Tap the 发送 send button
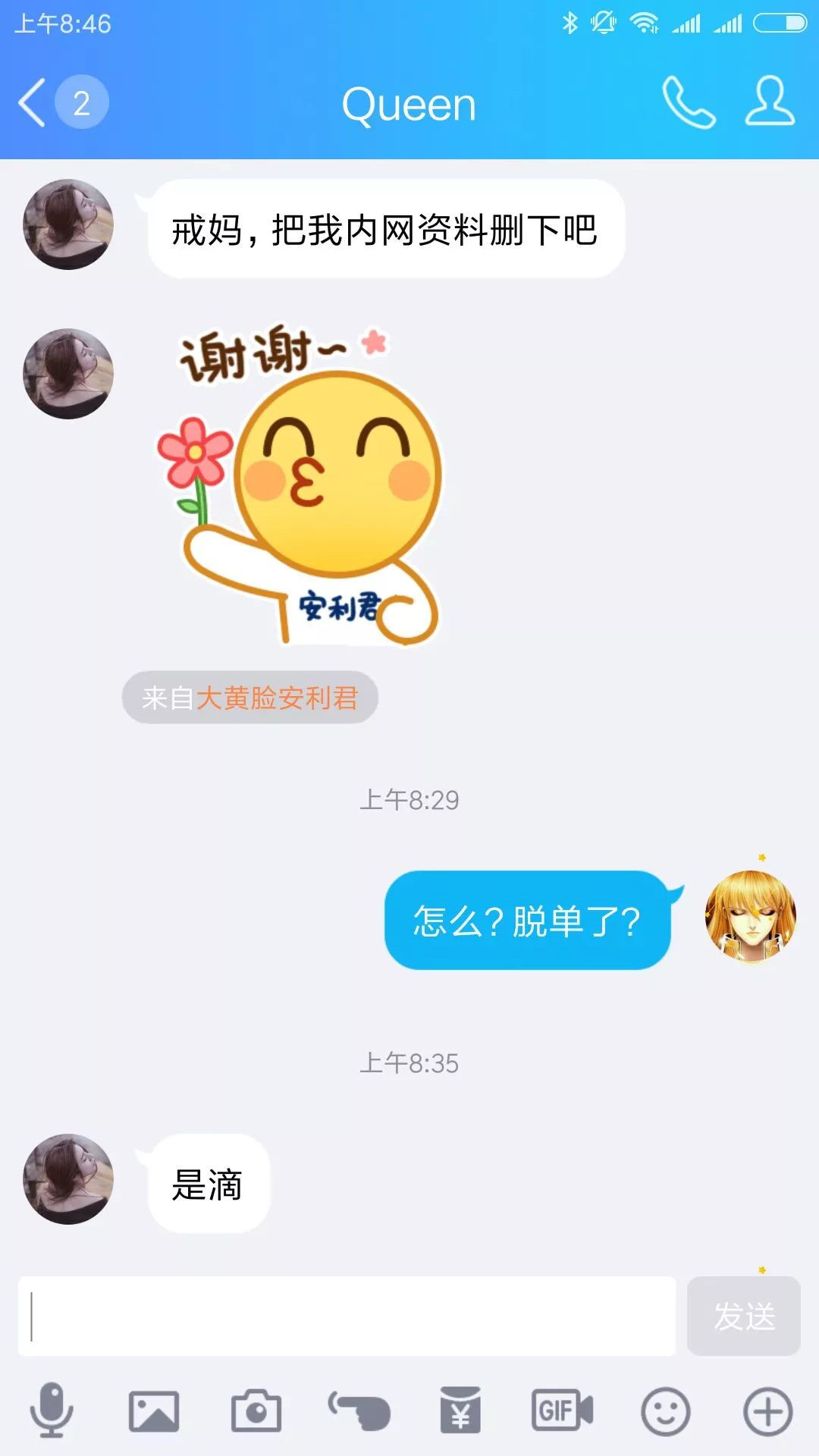The image size is (819, 1456). pyautogui.click(x=743, y=1316)
